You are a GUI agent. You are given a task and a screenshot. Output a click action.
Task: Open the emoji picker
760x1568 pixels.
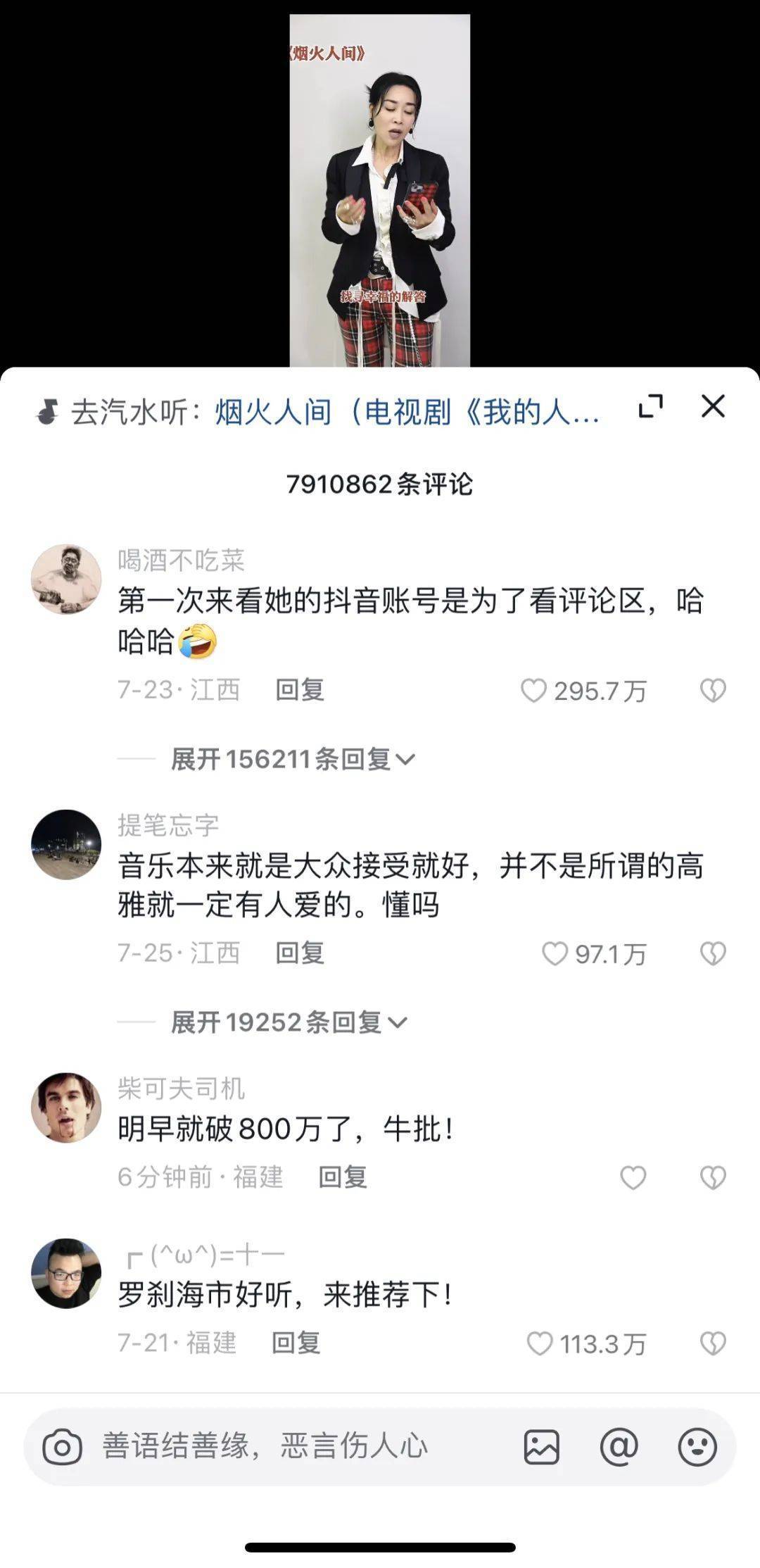697,1448
